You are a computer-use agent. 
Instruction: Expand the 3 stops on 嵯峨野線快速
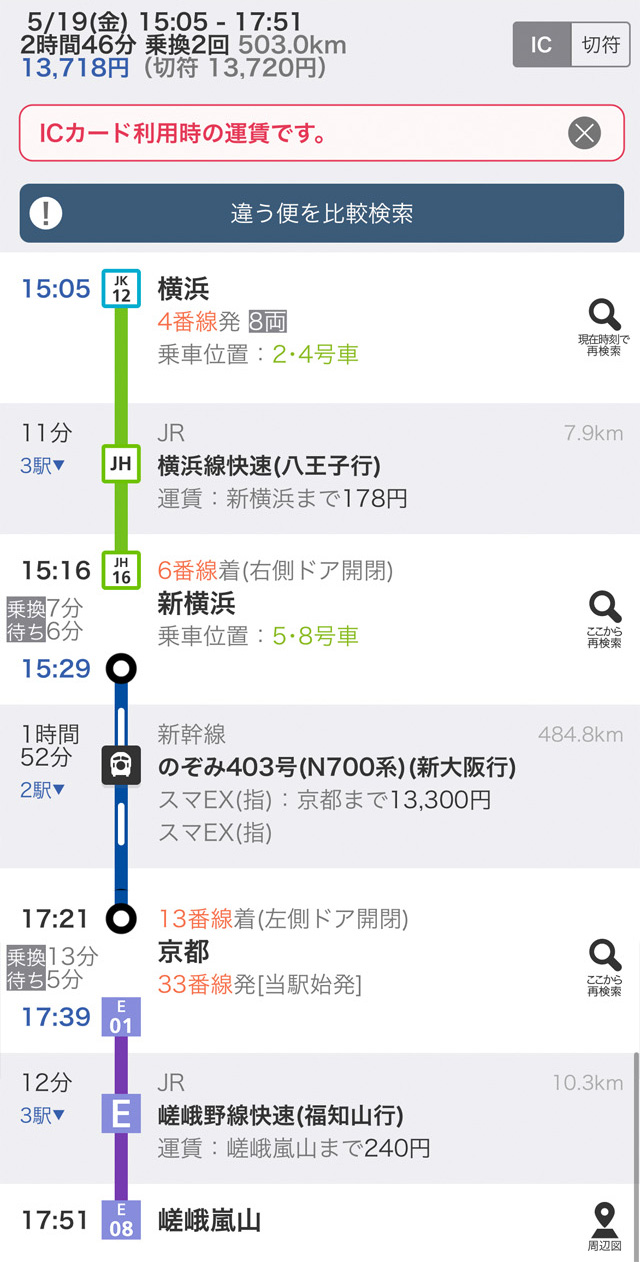pos(43,1115)
